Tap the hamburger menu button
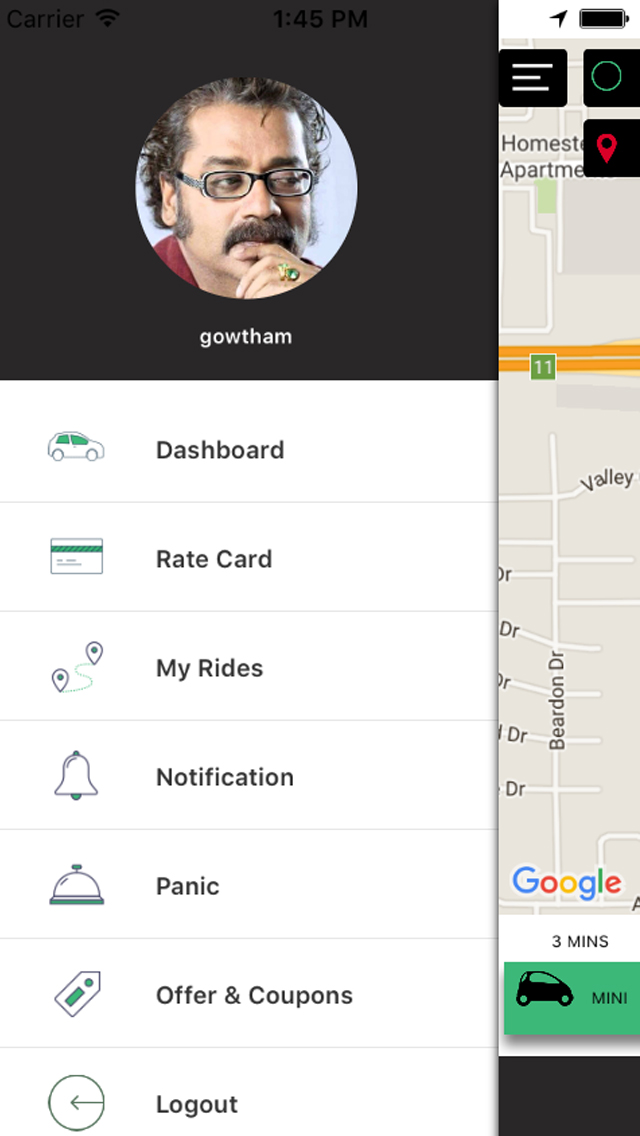 tap(533, 78)
